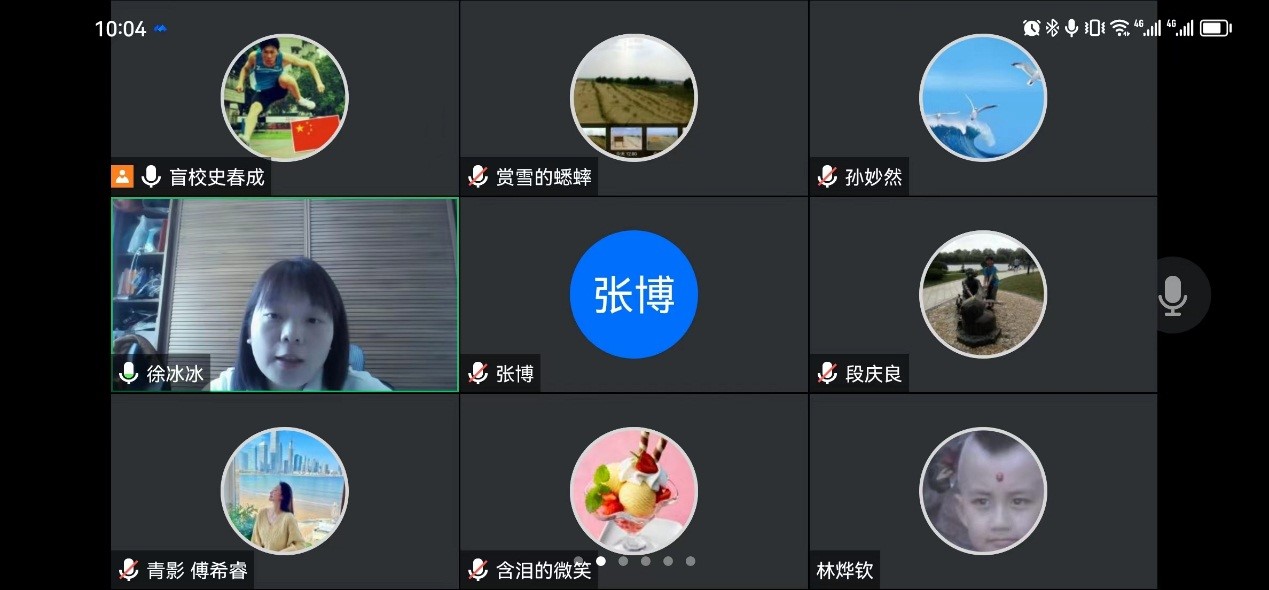Select 张博's participant tile
The image size is (1269, 590).
pyautogui.click(x=633, y=294)
